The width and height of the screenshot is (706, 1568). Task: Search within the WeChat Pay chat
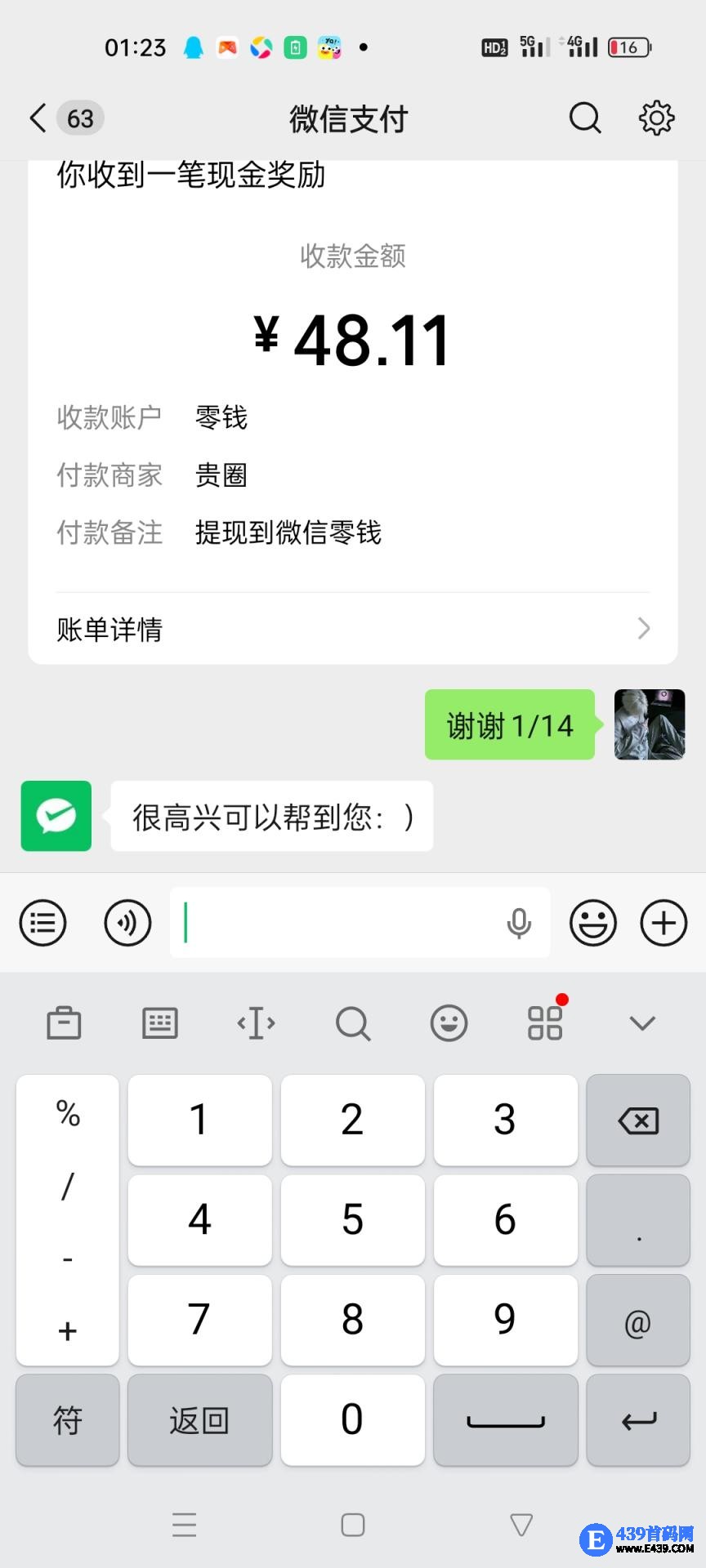(x=584, y=118)
